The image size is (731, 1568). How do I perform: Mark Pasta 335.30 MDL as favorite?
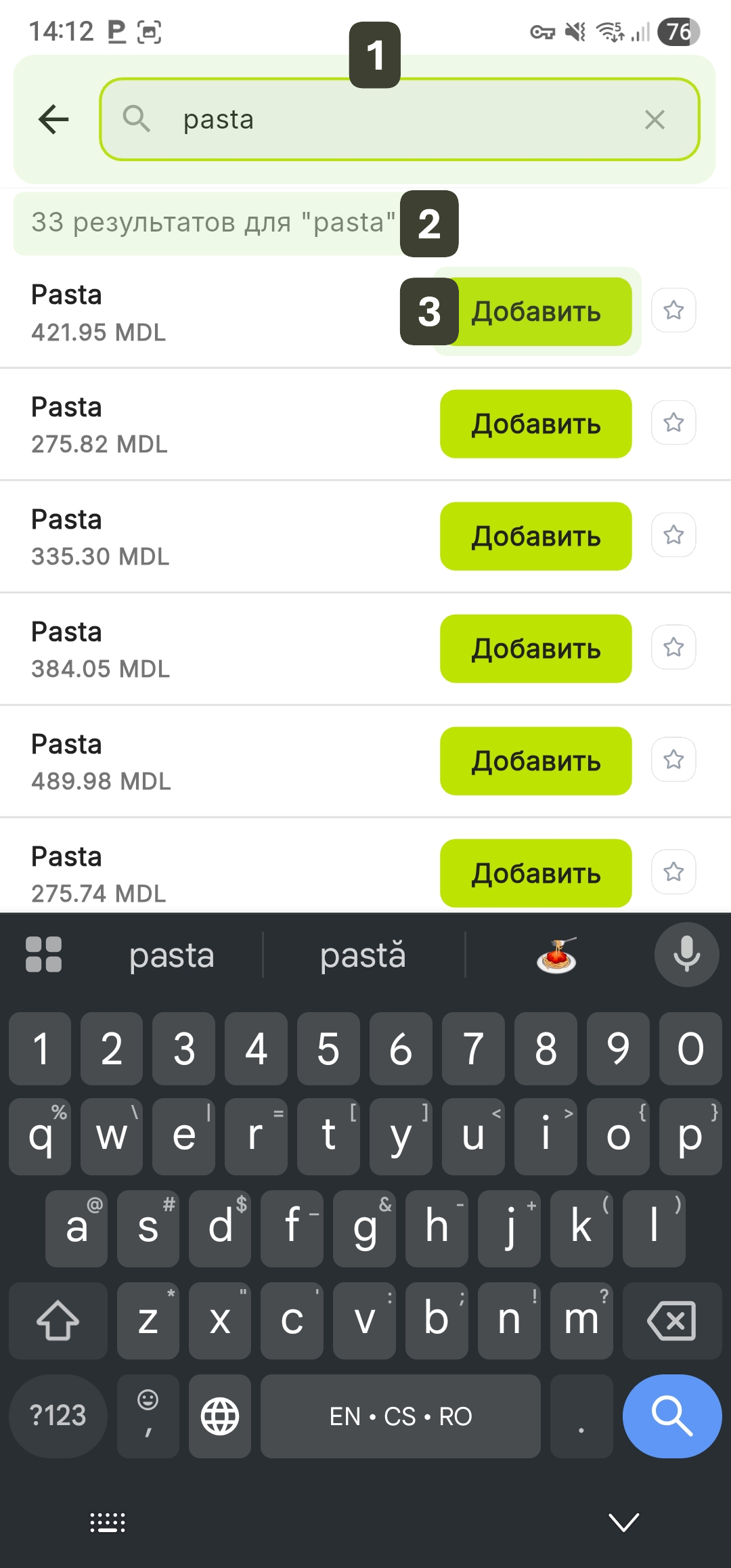point(673,536)
